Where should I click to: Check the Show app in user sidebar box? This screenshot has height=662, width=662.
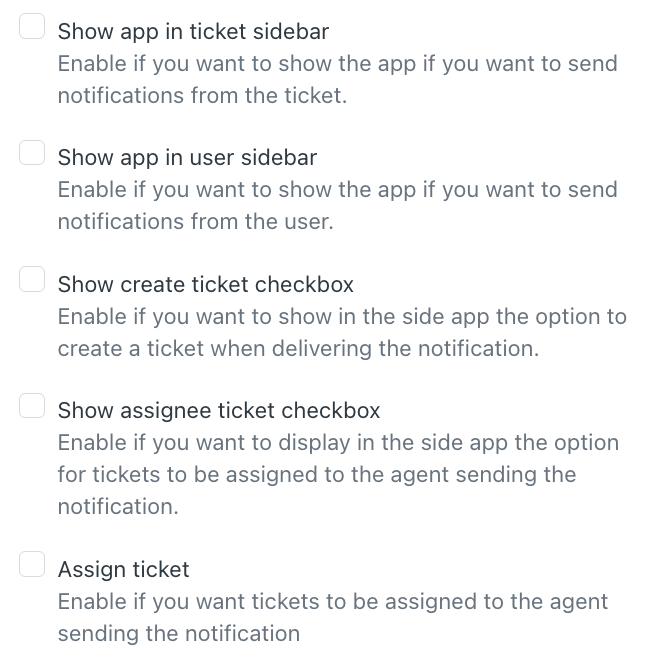point(33,153)
